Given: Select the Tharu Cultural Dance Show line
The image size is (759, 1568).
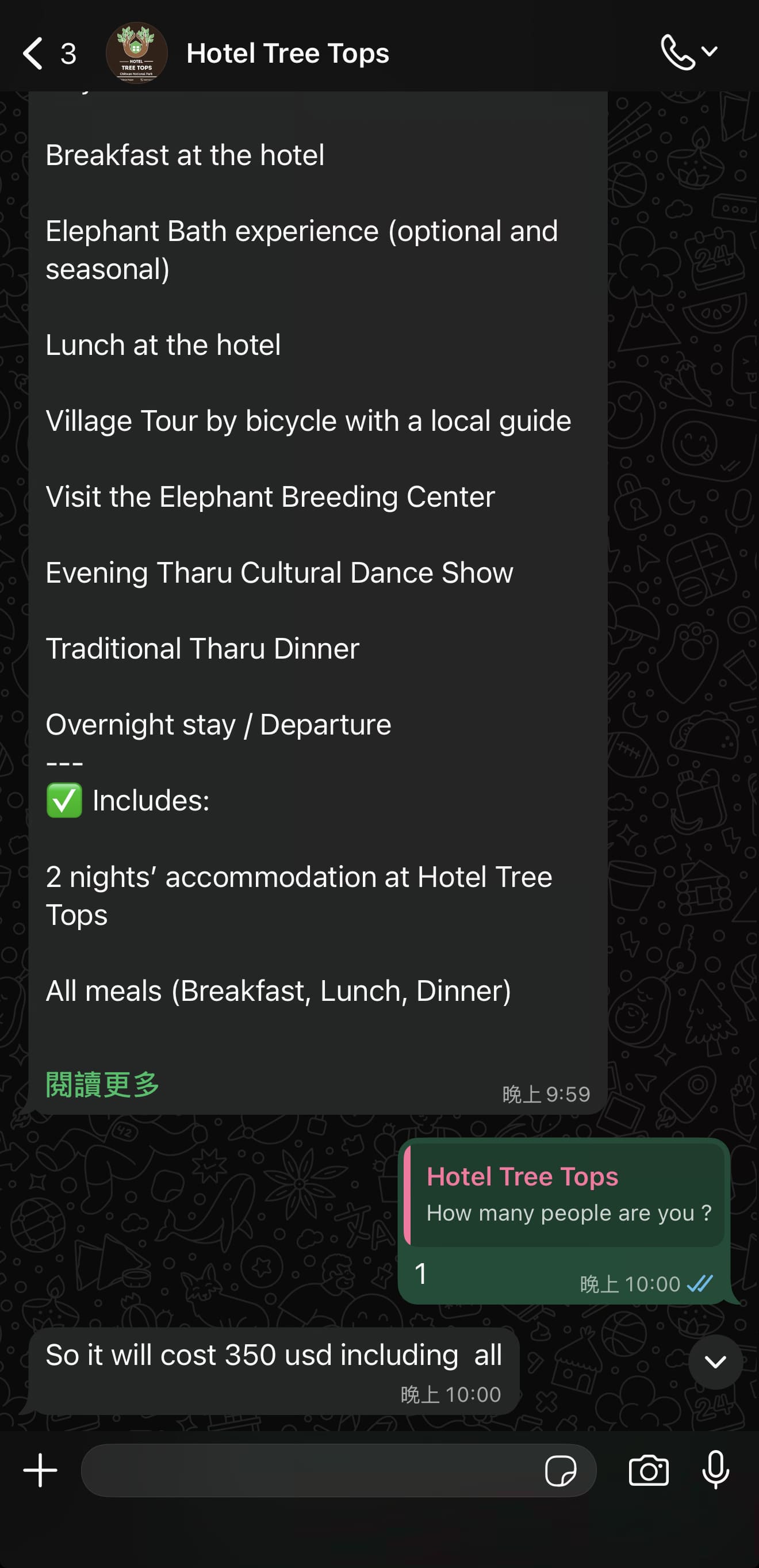Looking at the screenshot, I should tap(279, 572).
